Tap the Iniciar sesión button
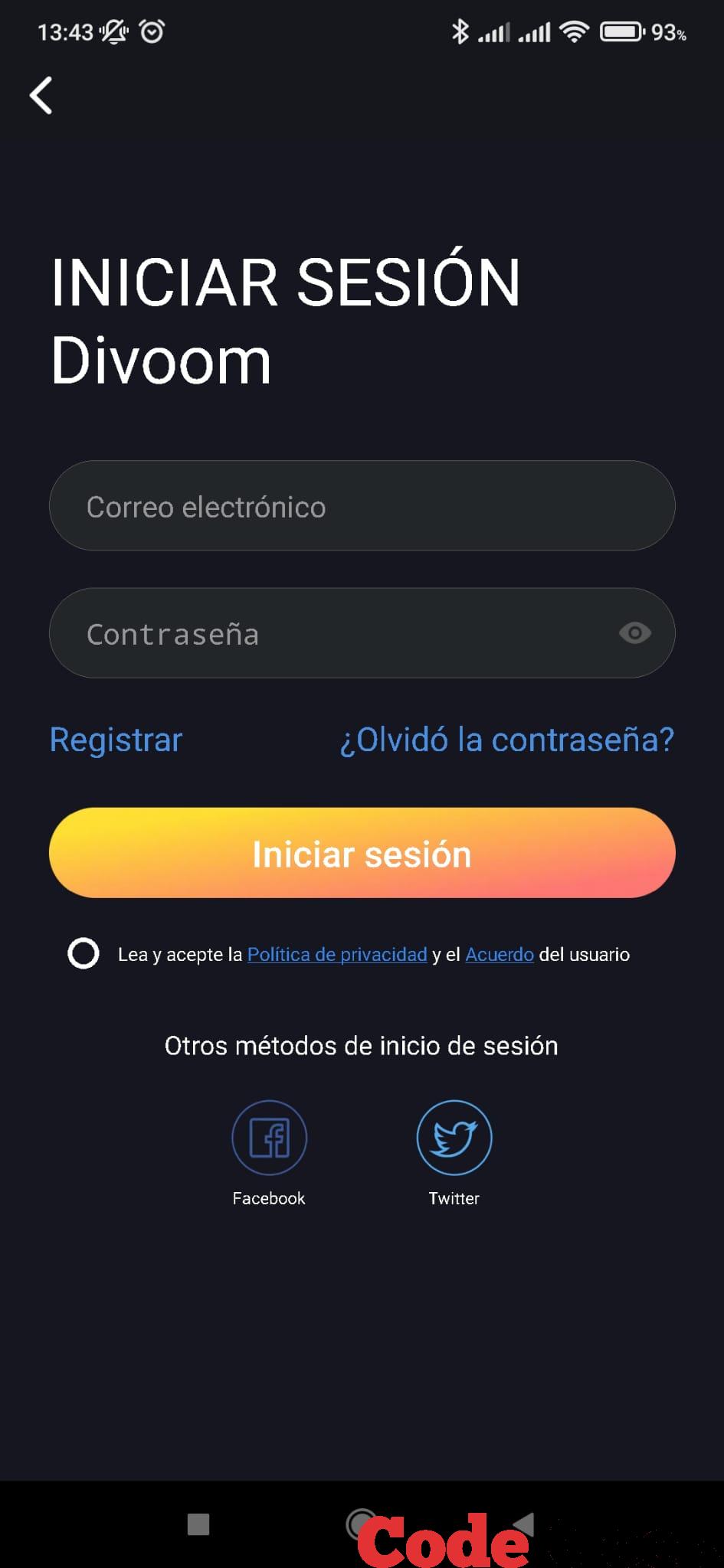724x1568 pixels. click(362, 852)
